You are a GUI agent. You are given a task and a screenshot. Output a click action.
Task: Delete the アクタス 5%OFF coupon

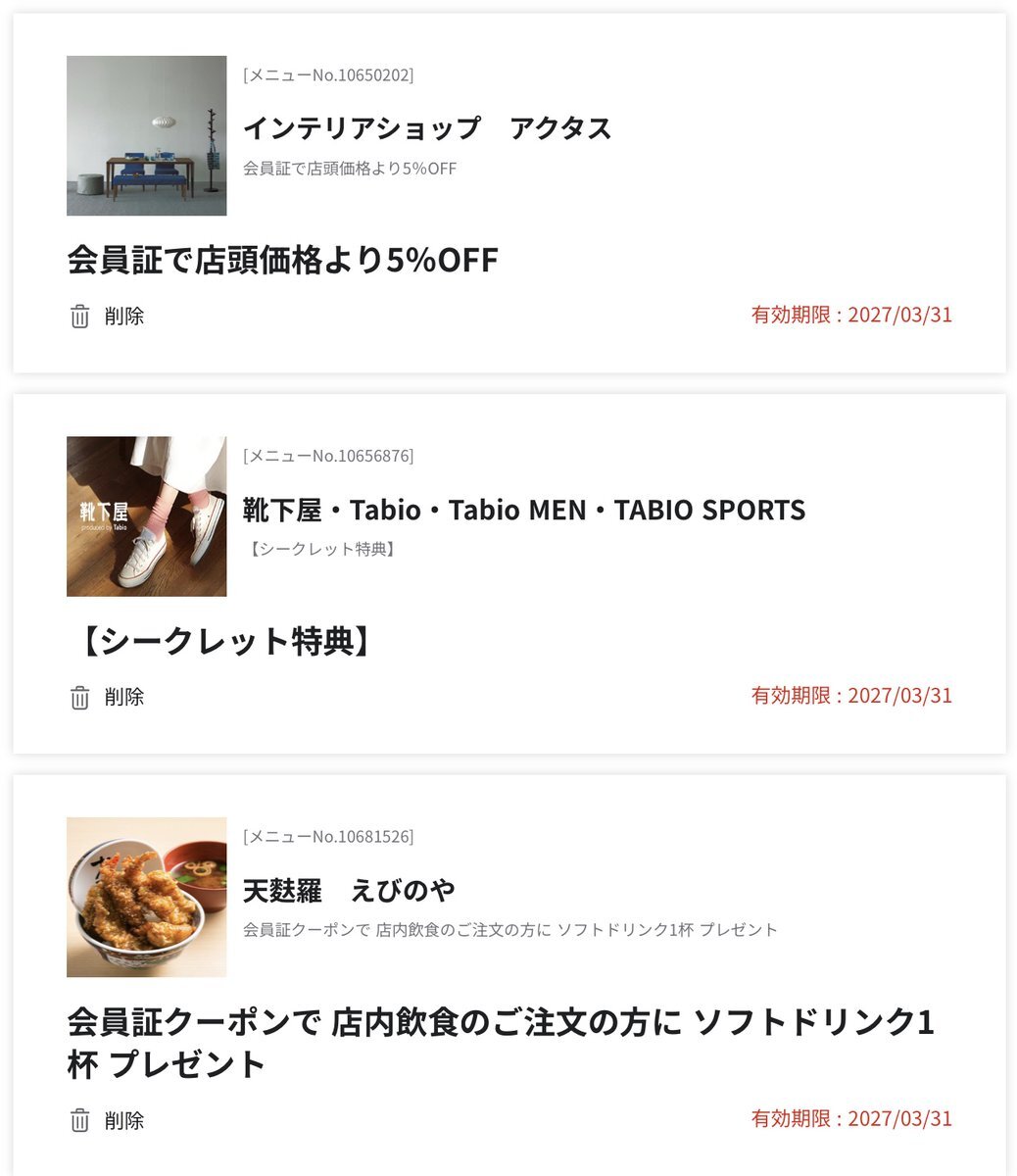(107, 317)
